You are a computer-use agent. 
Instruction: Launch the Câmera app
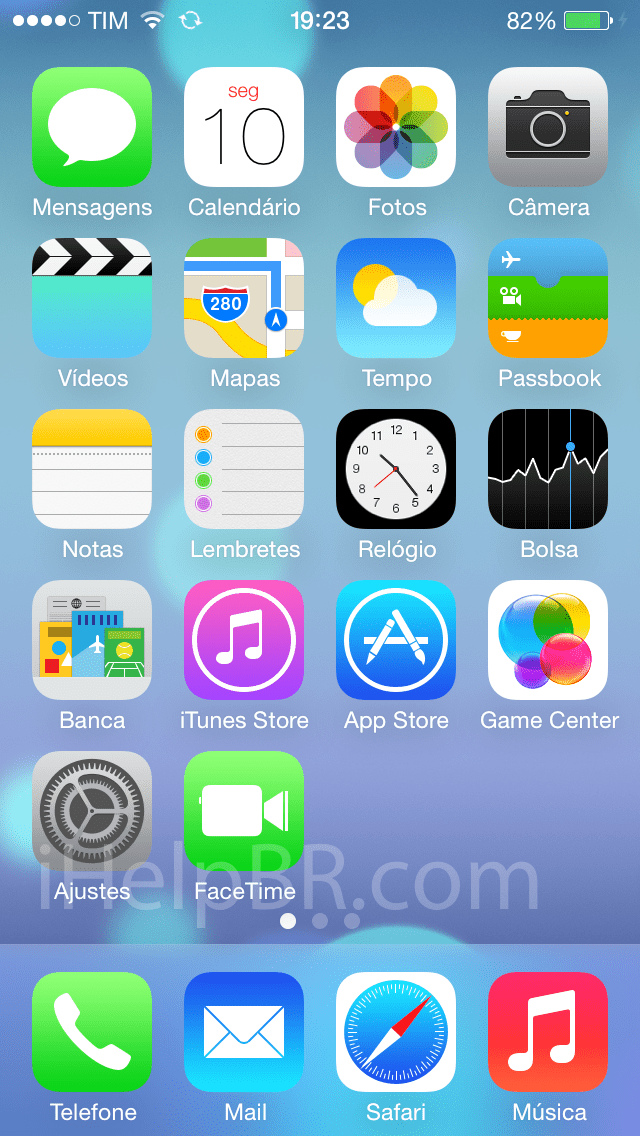[548, 127]
